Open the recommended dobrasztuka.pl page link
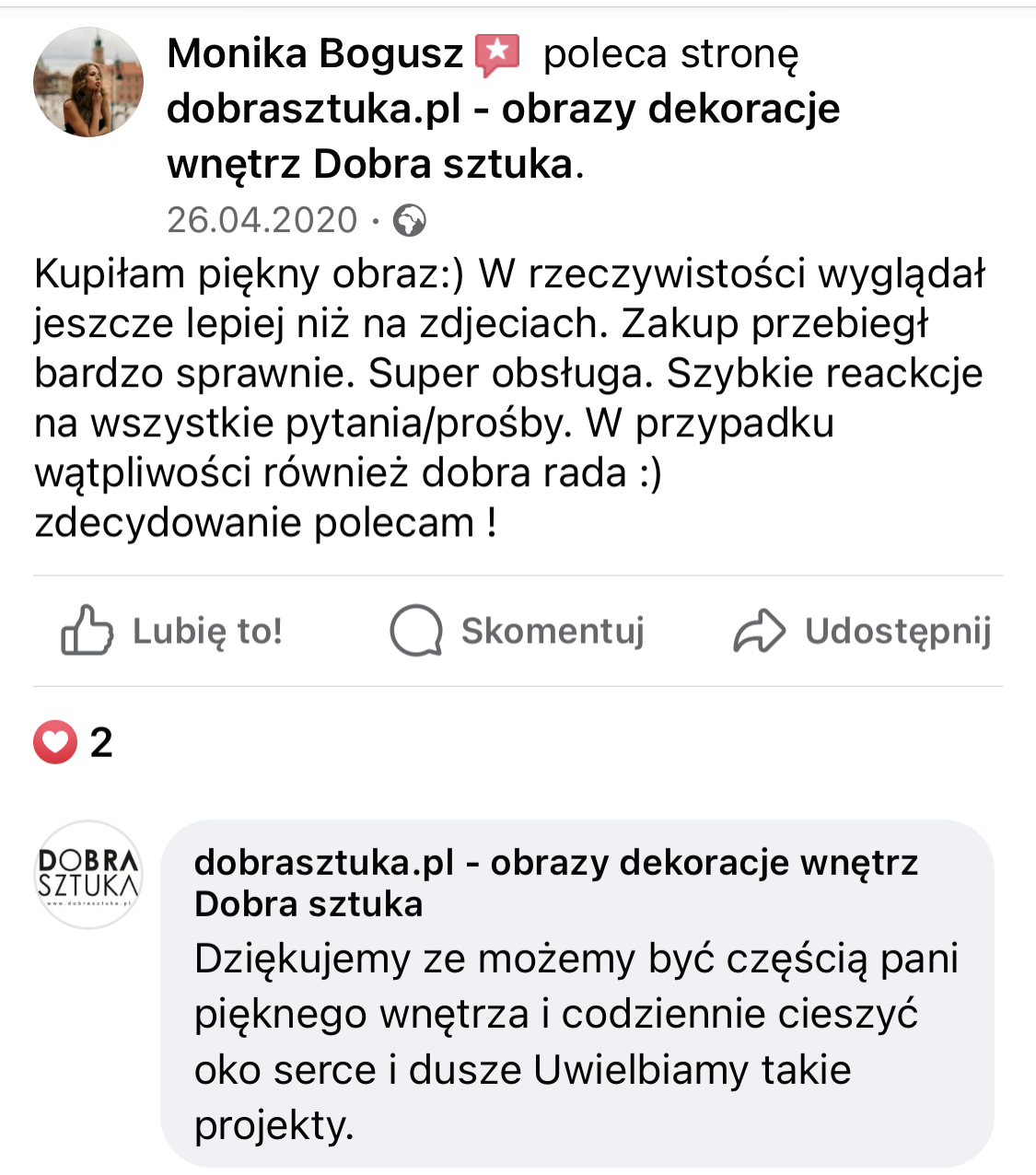The width and height of the screenshot is (1036, 1175). pyautogui.click(x=503, y=110)
